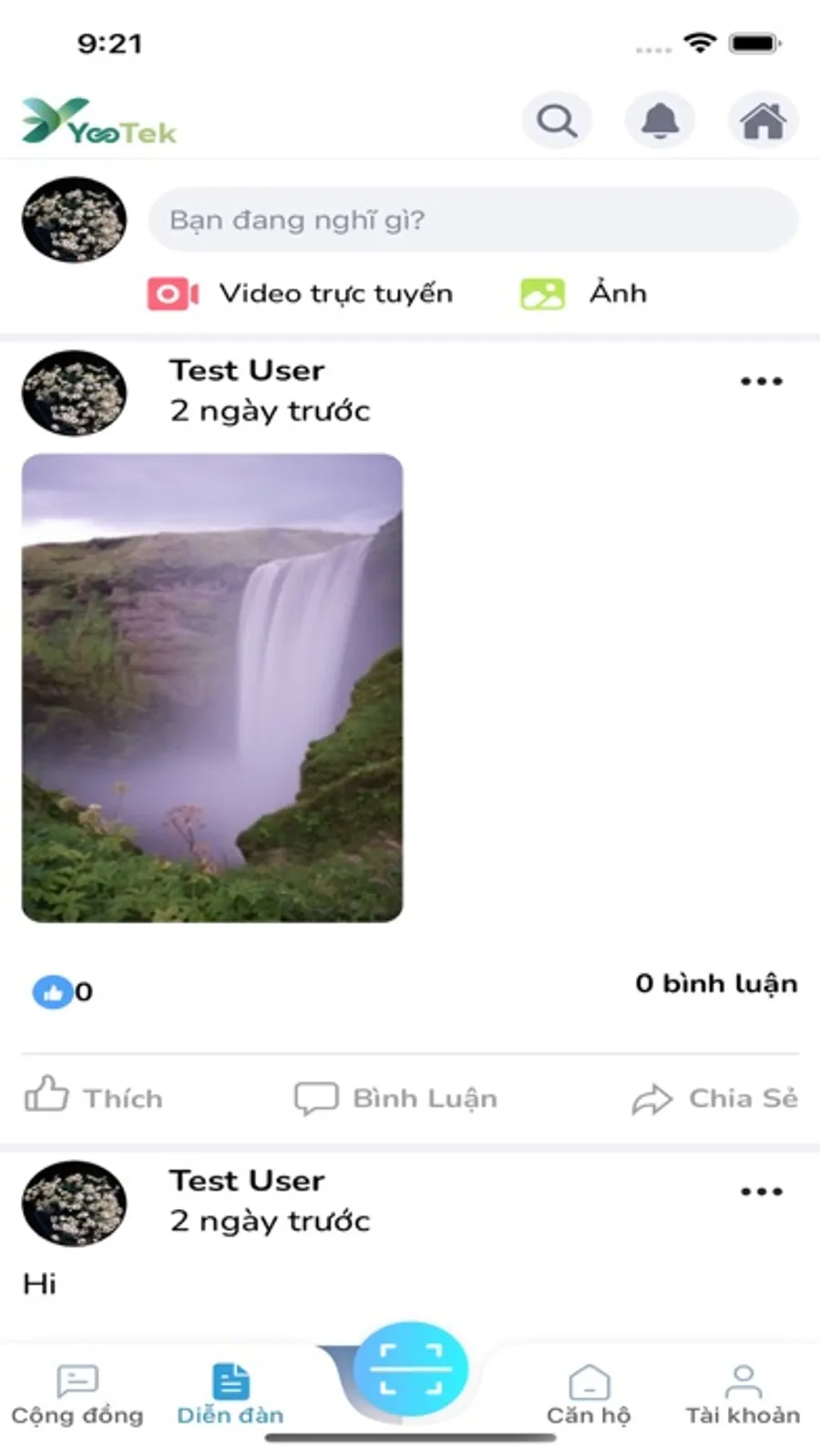The image size is (820, 1456).
Task: Open Tài khoản profile icon
Action: point(743,1380)
